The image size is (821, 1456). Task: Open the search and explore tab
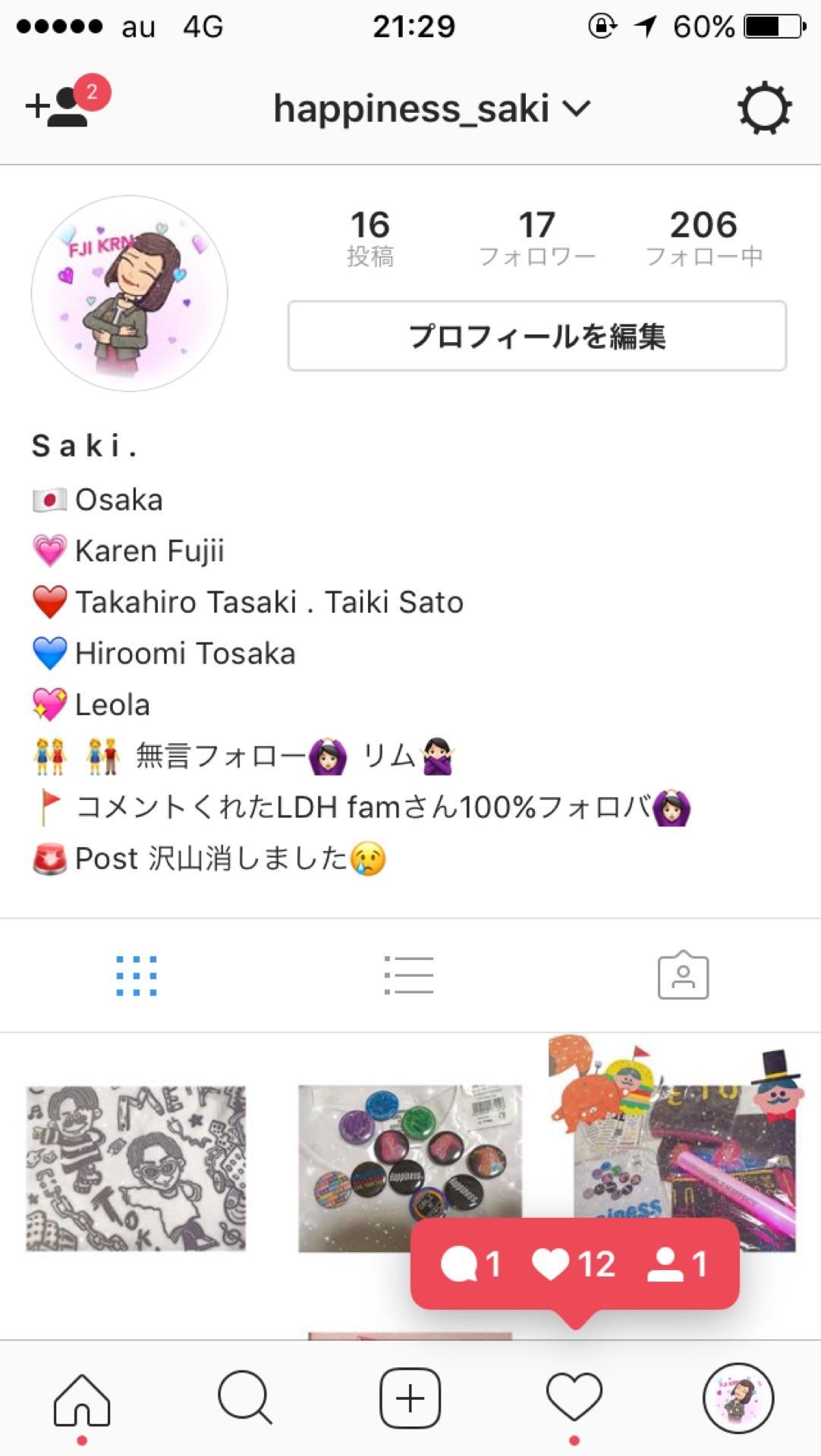245,1398
